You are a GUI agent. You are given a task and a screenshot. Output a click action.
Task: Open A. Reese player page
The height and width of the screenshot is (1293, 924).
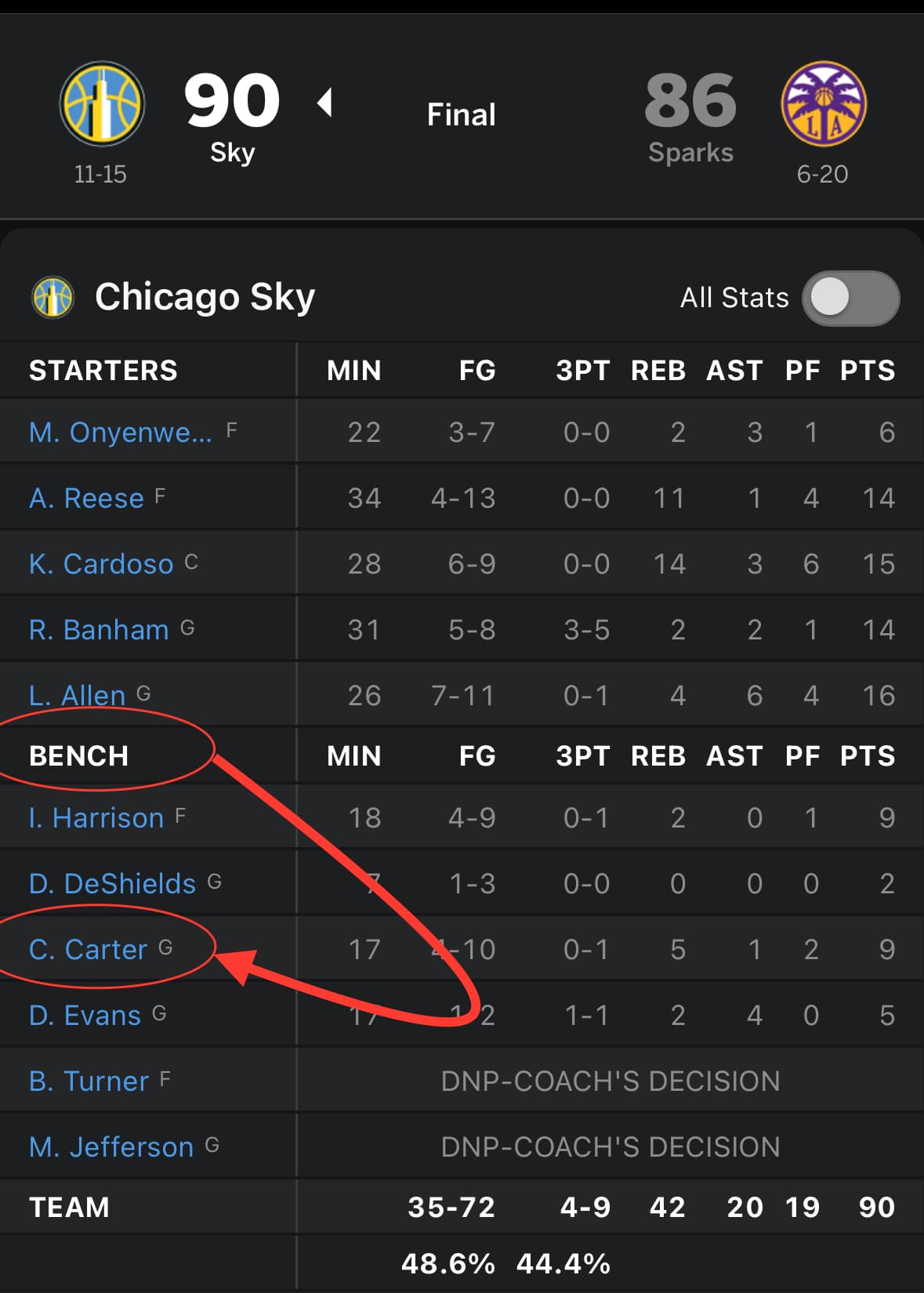pyautogui.click(x=86, y=498)
